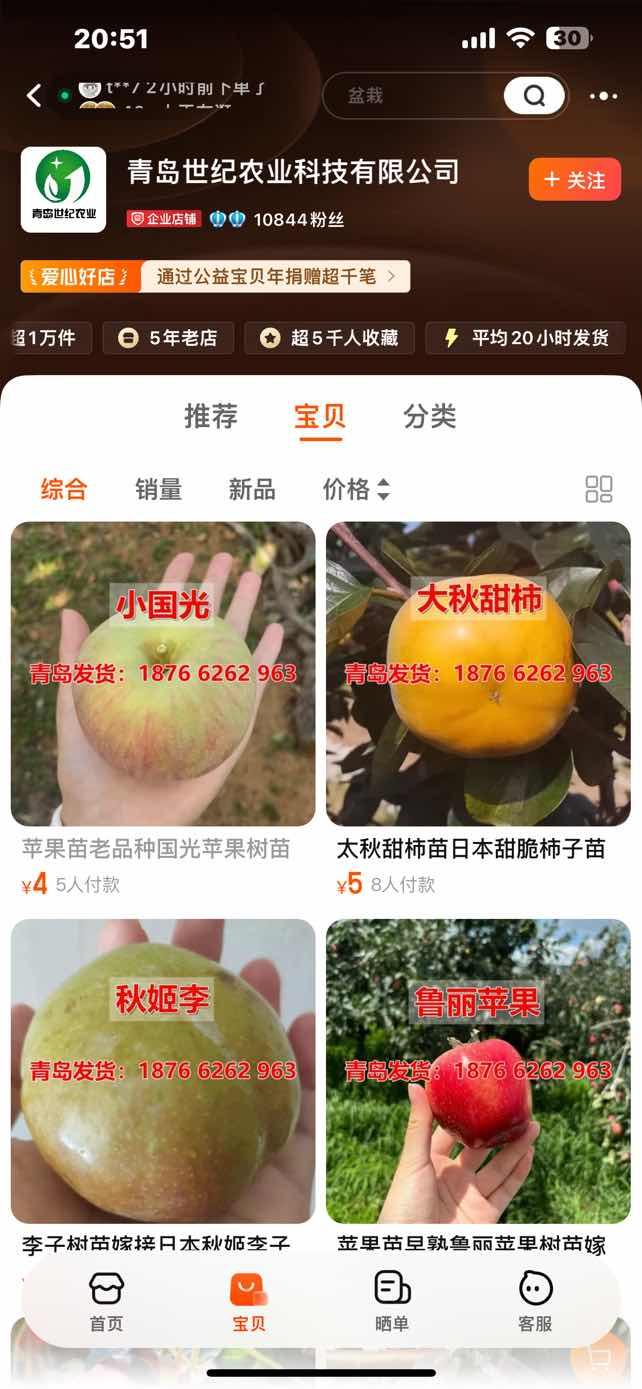
Task: Go back using the top-left arrow
Action: point(34,96)
